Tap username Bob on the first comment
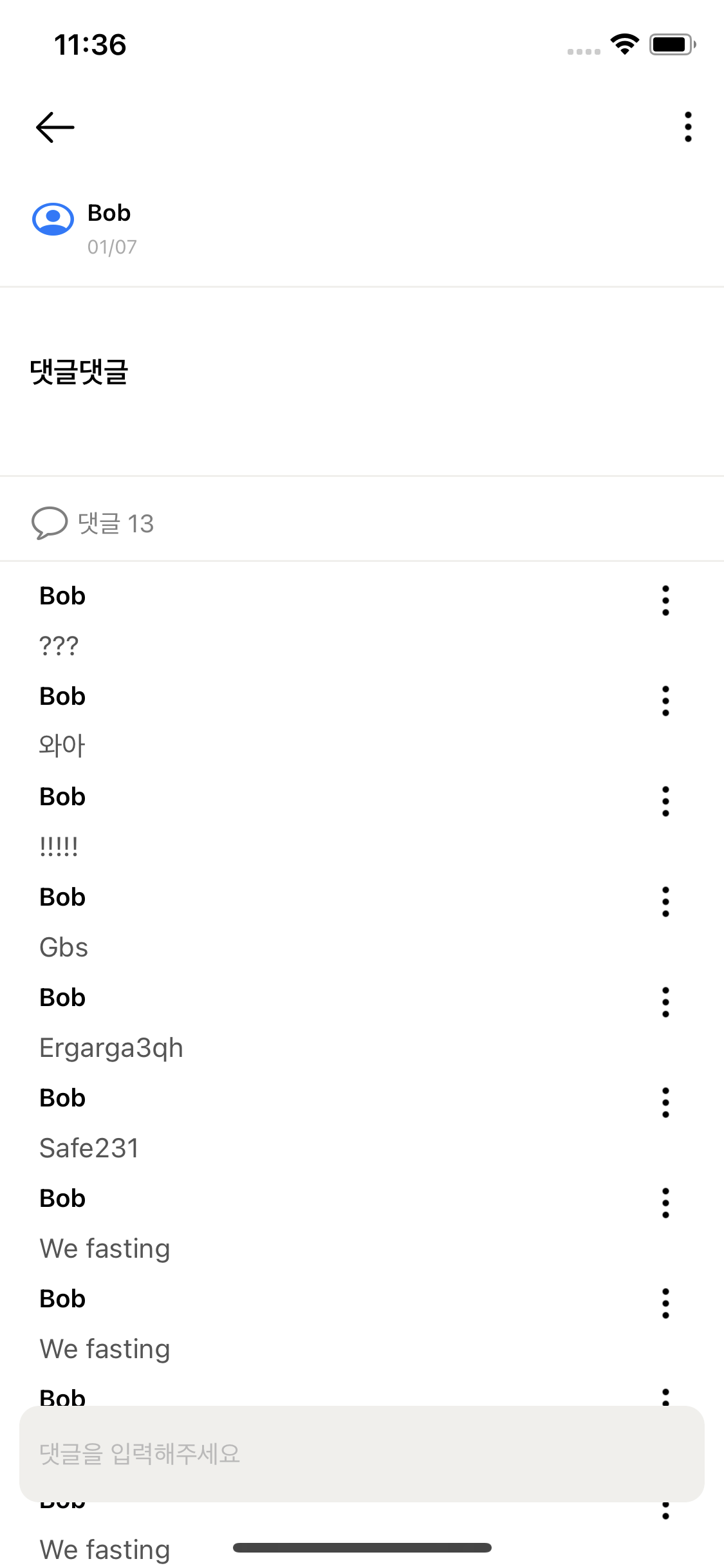Image resolution: width=724 pixels, height=1568 pixels. [x=62, y=595]
